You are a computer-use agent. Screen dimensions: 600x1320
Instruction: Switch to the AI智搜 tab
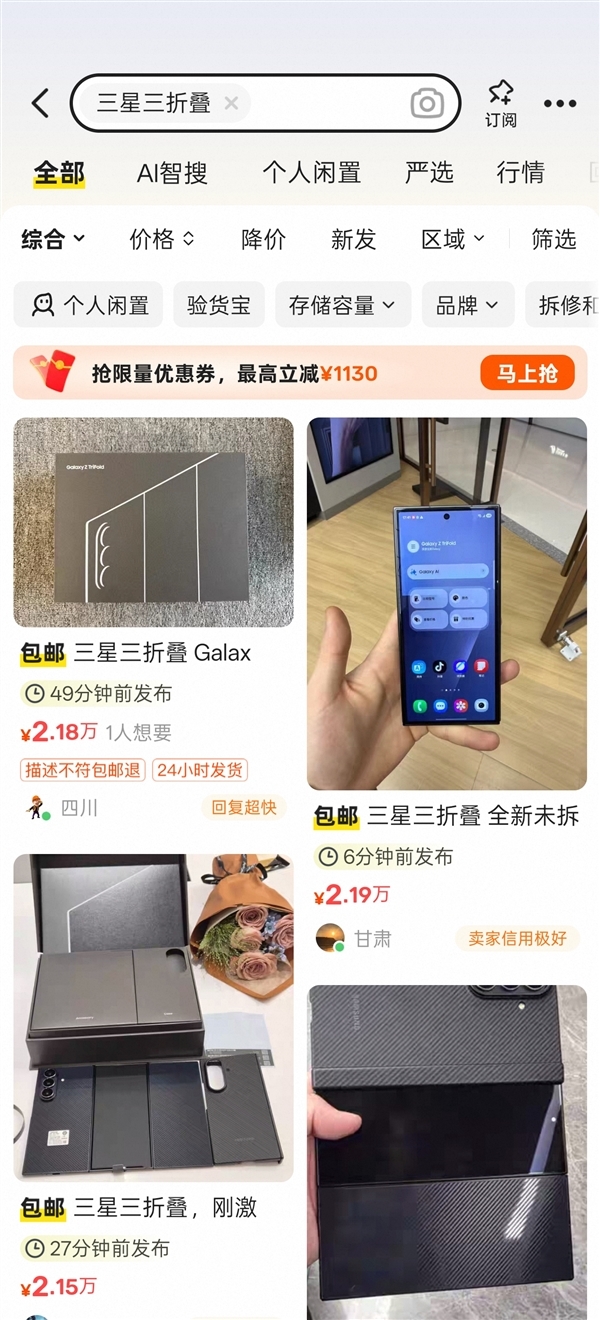tap(172, 173)
